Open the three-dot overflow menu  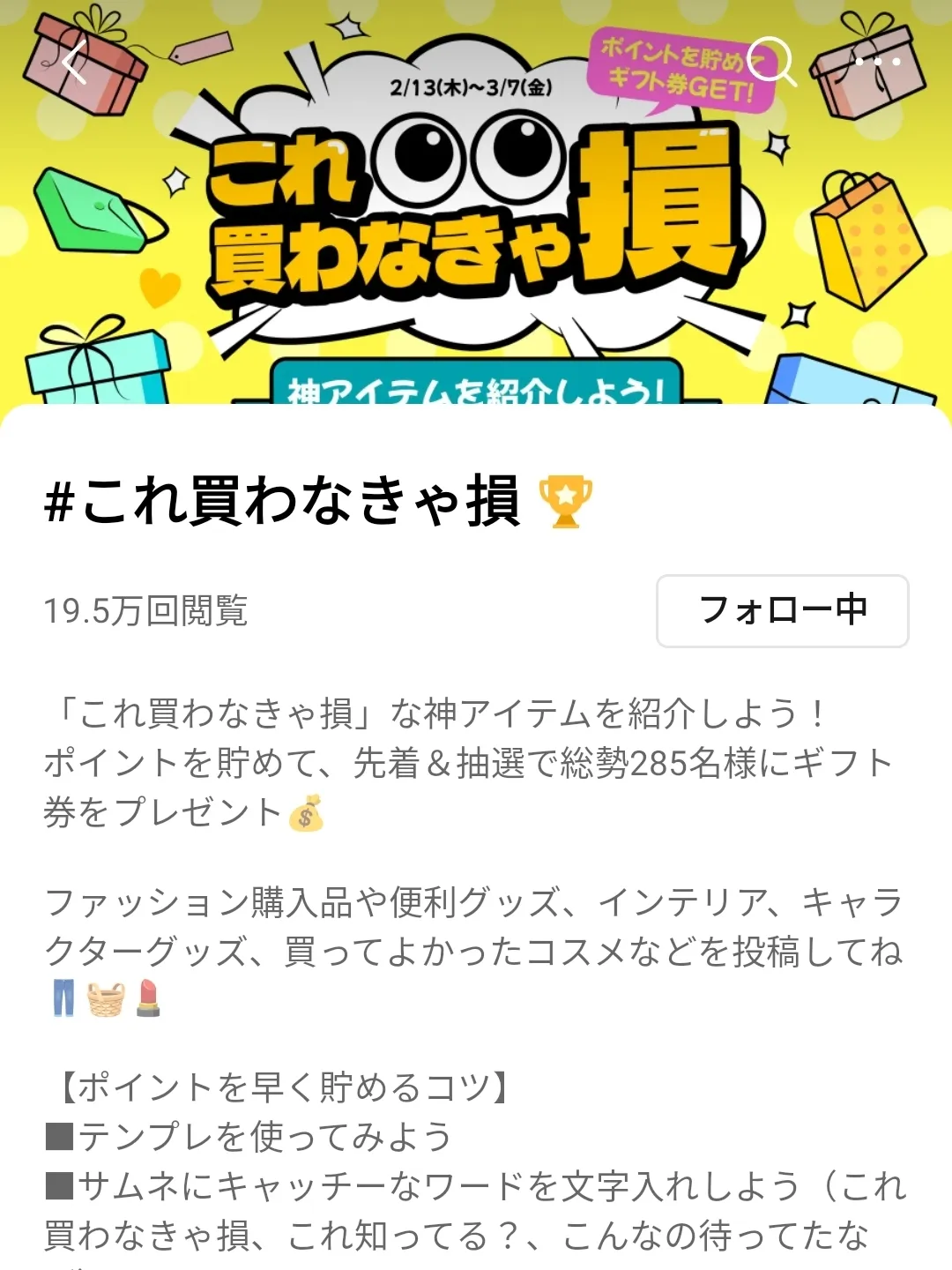click(x=878, y=62)
